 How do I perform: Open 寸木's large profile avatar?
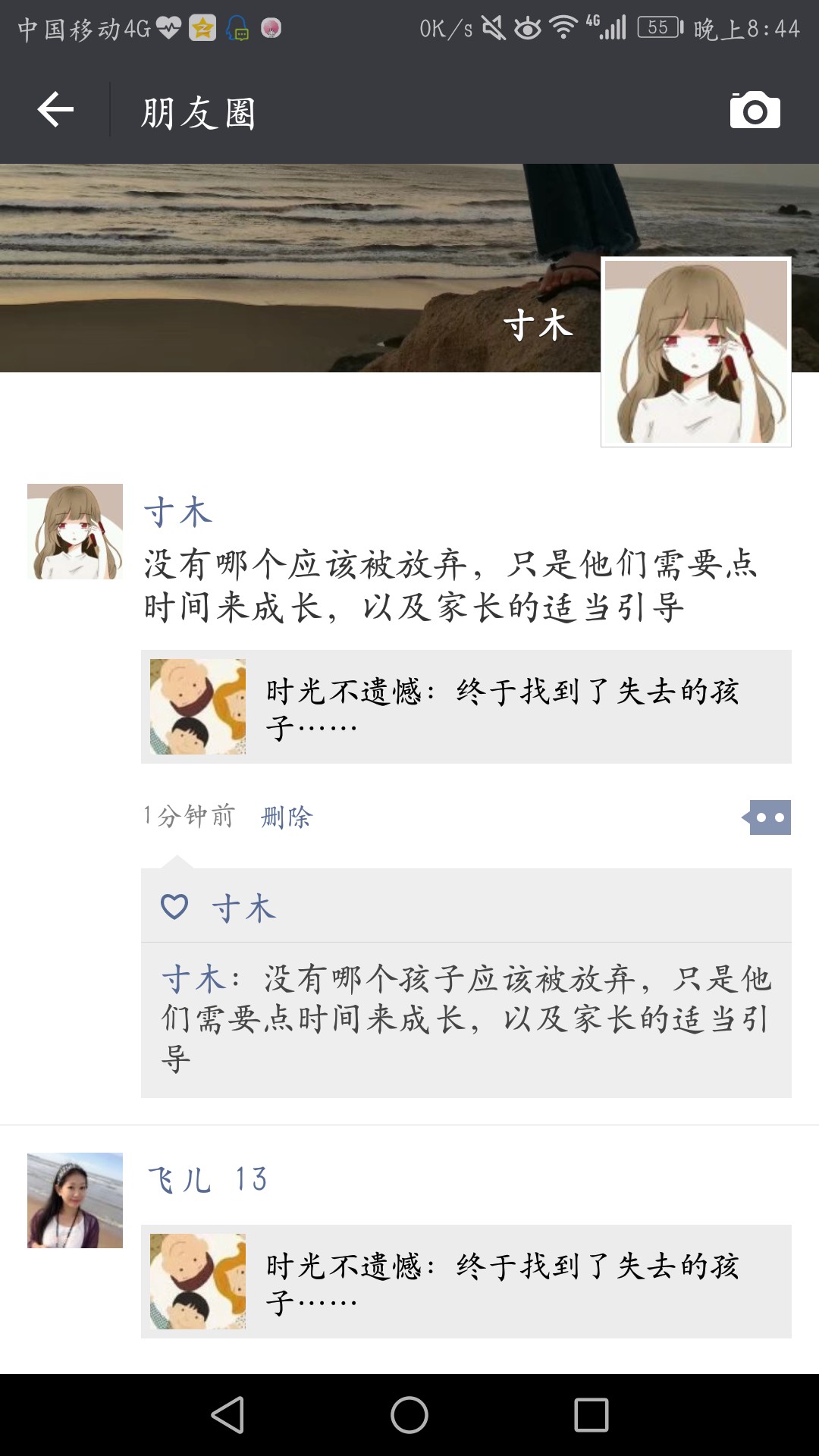[x=695, y=352]
